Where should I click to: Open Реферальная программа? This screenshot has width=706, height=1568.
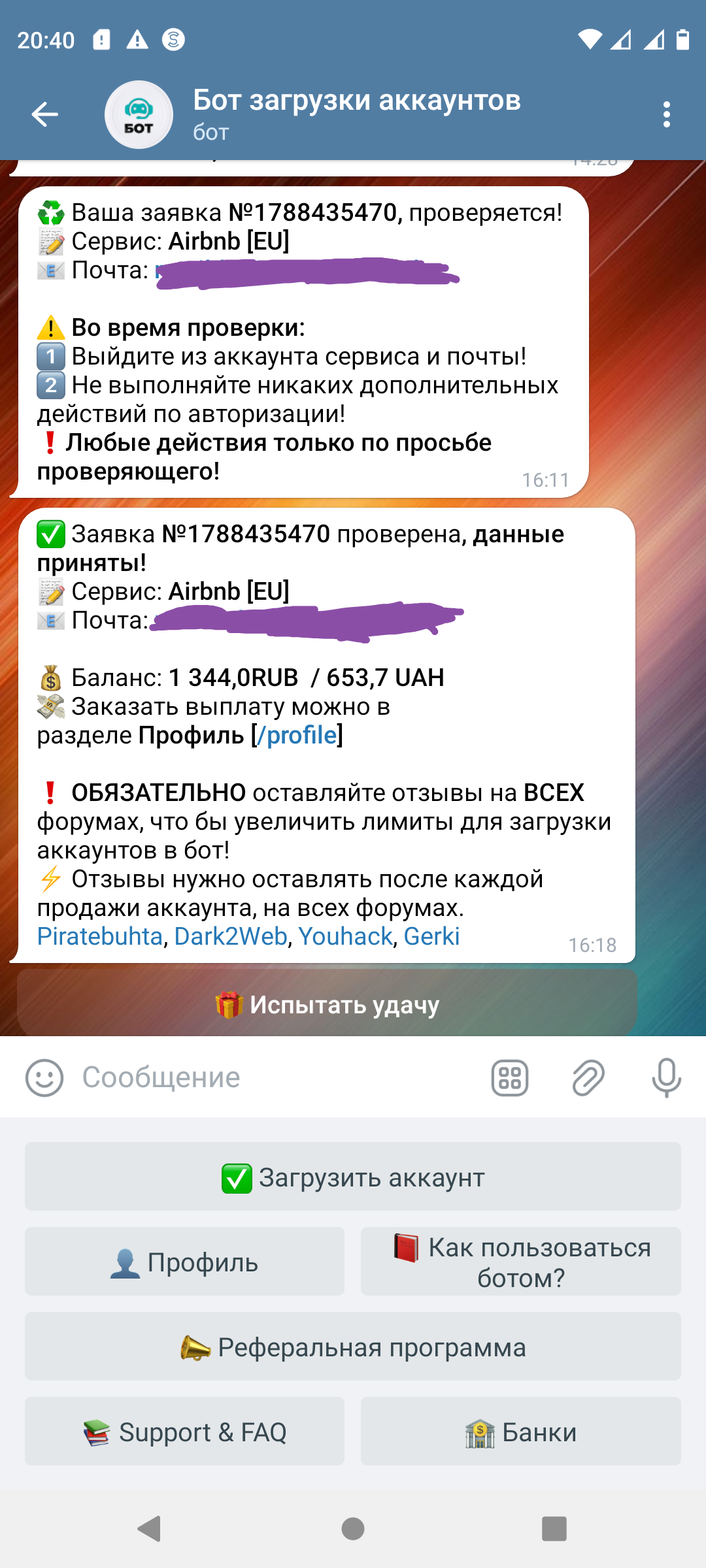pos(353,1347)
